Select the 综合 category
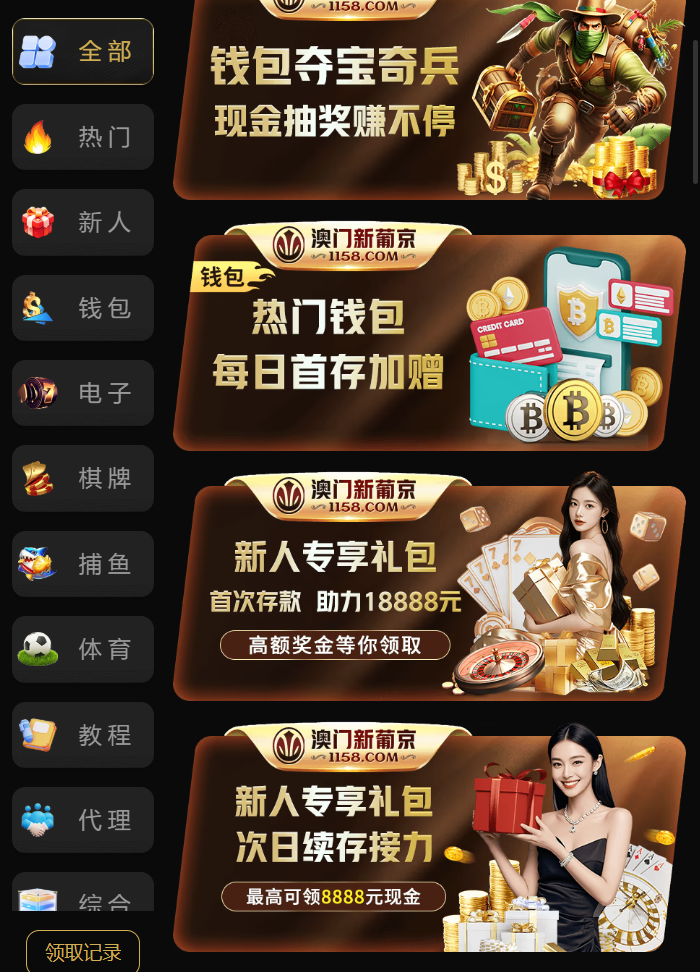Viewport: 700px width, 972px height. (x=83, y=894)
